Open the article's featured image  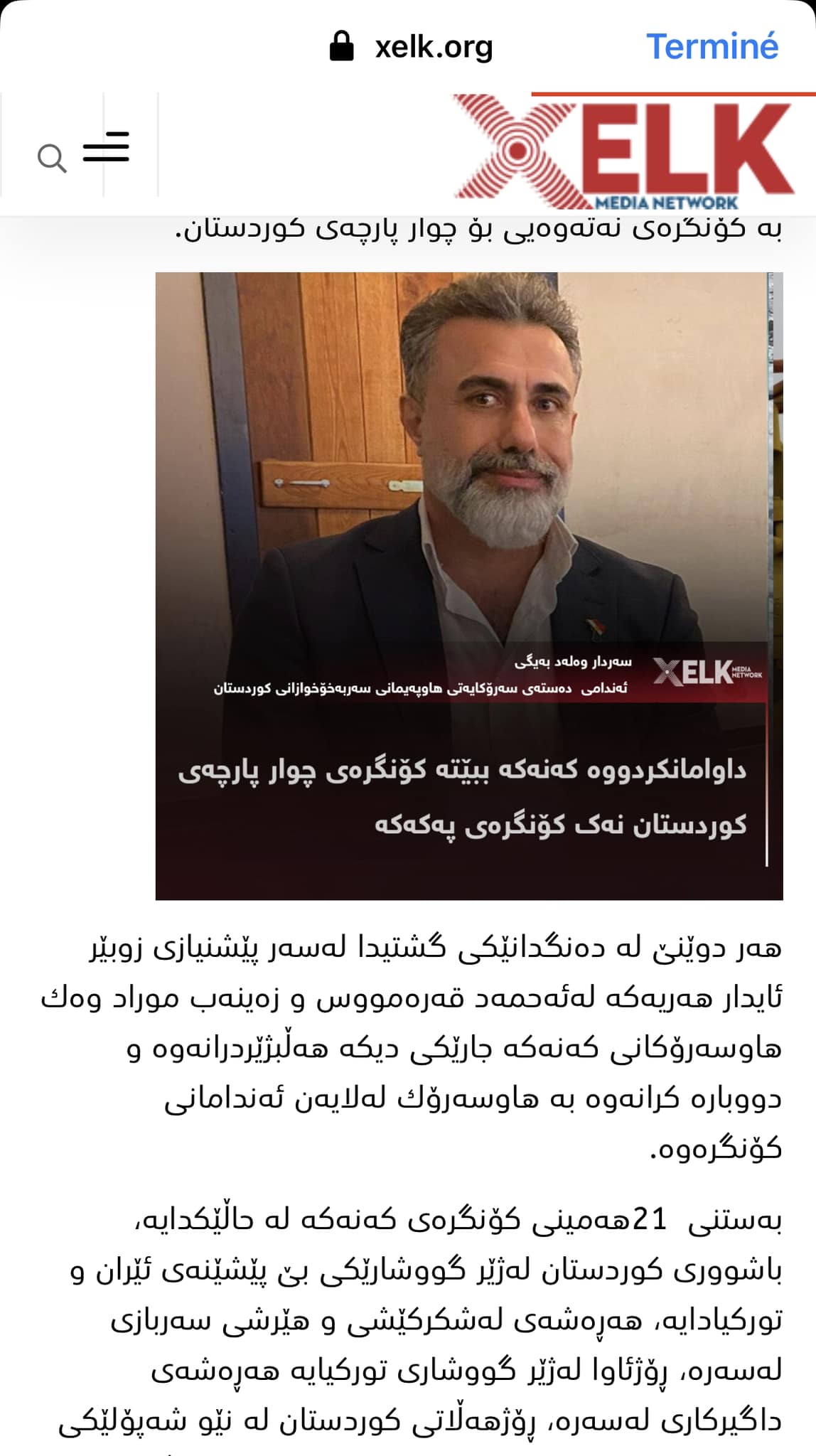point(469,586)
